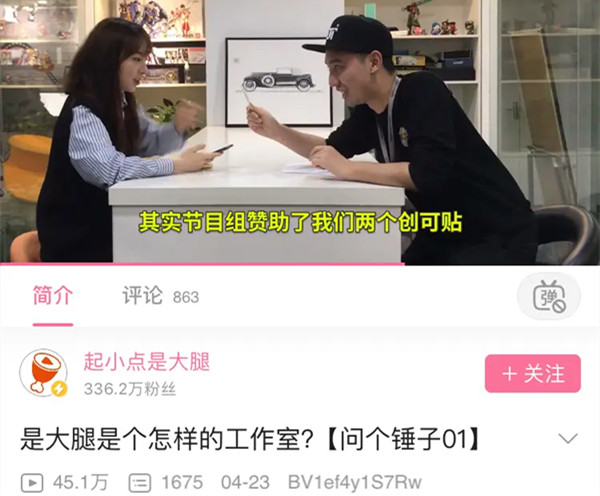The width and height of the screenshot is (600, 496).
Task: Toggle the 弹 danmaku button
Action: click(548, 296)
